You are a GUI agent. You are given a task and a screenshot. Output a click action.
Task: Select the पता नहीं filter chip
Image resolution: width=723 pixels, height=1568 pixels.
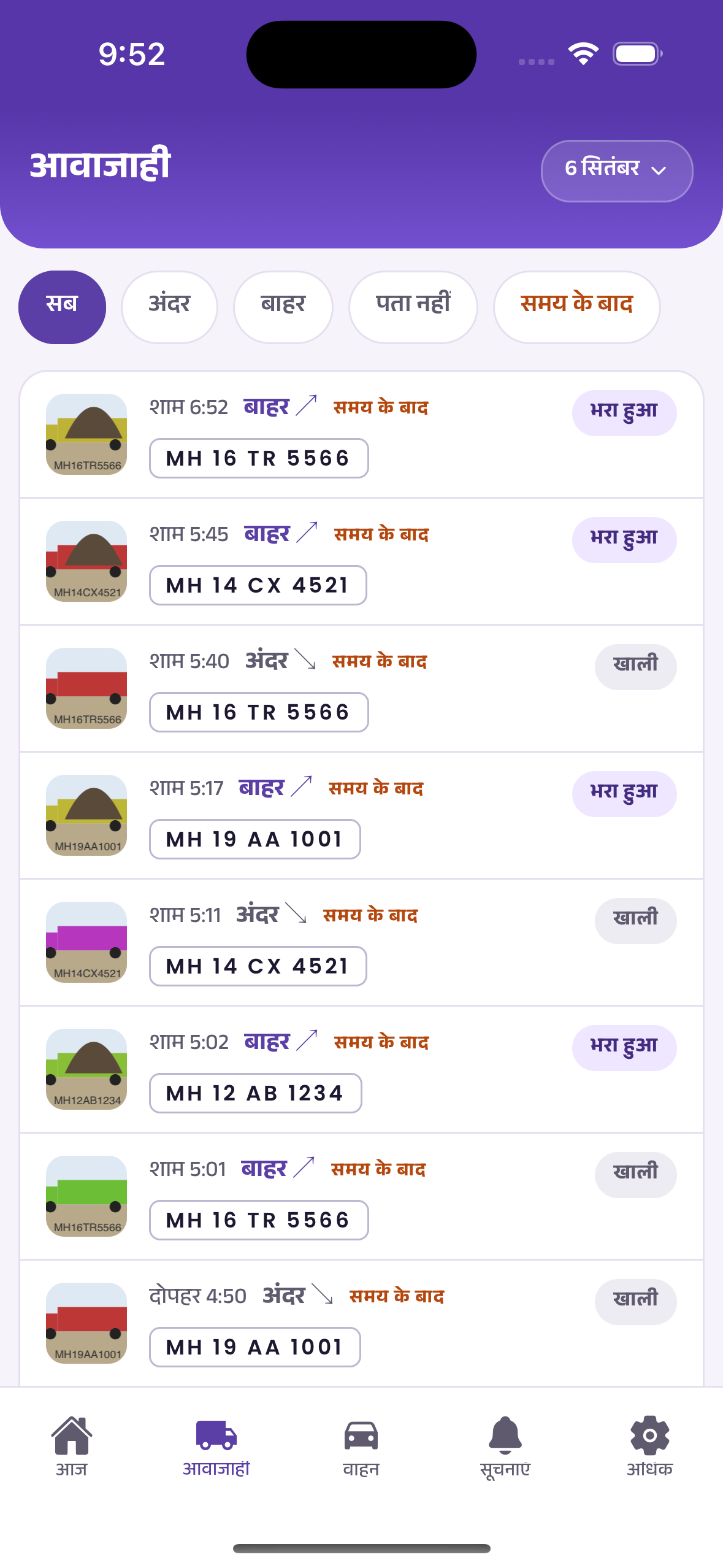pos(413,307)
